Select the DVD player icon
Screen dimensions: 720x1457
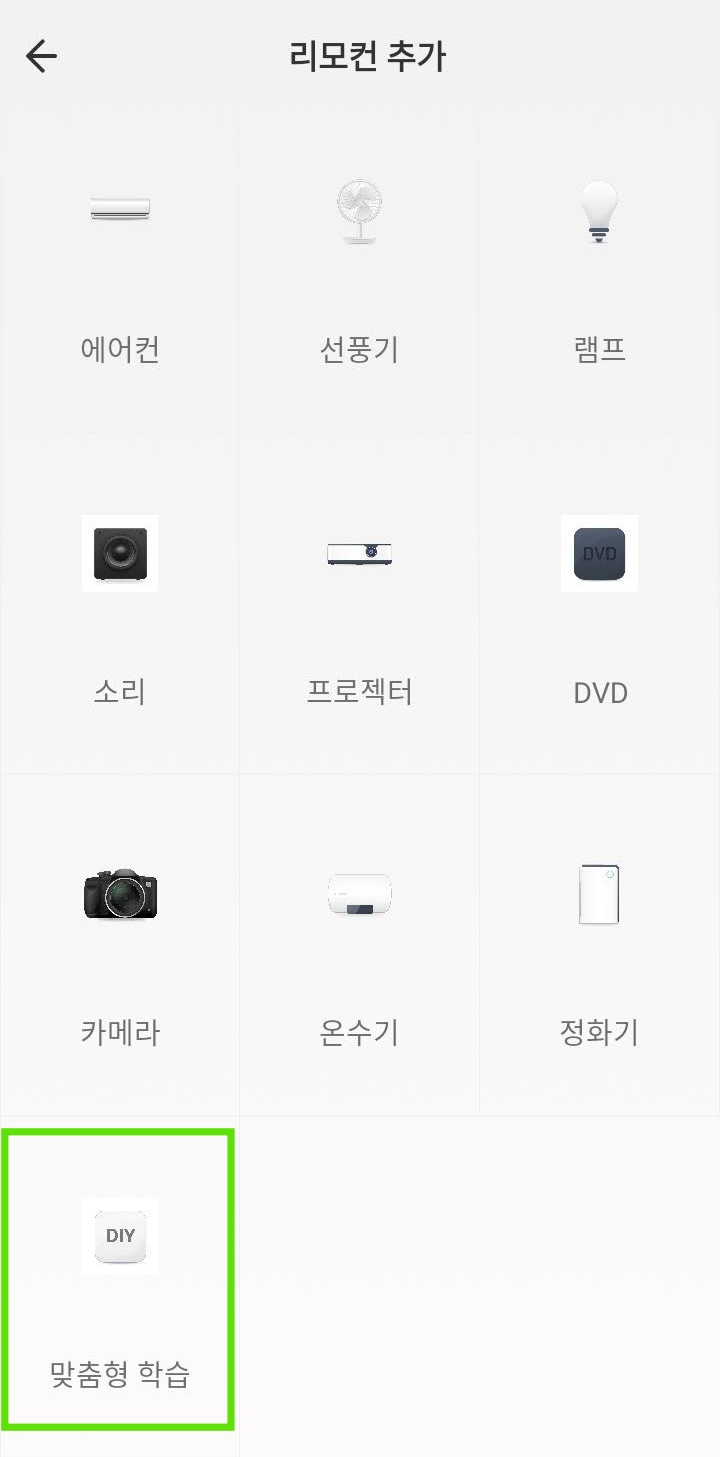(x=599, y=553)
